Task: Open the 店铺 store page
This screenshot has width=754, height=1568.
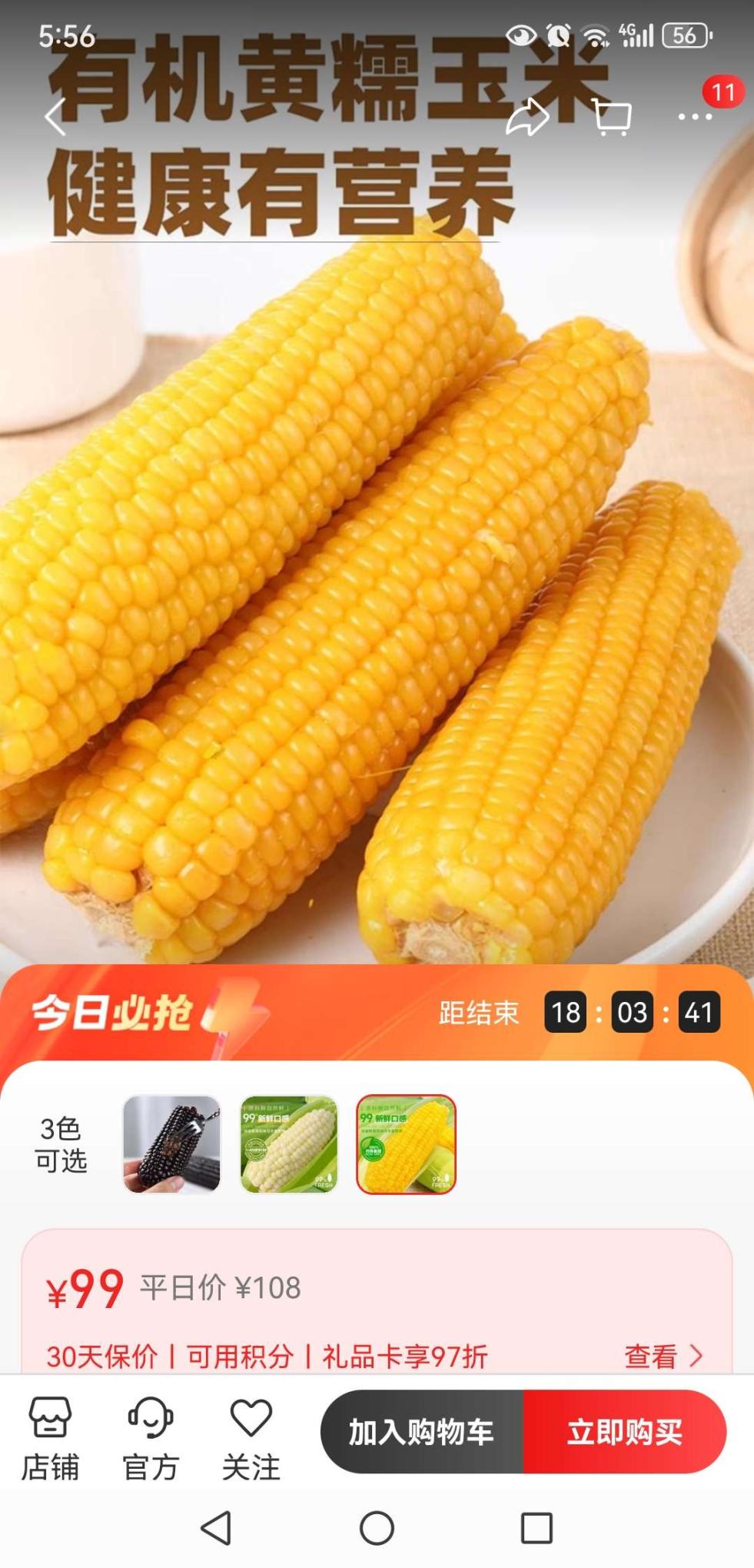Action: [x=50, y=1438]
